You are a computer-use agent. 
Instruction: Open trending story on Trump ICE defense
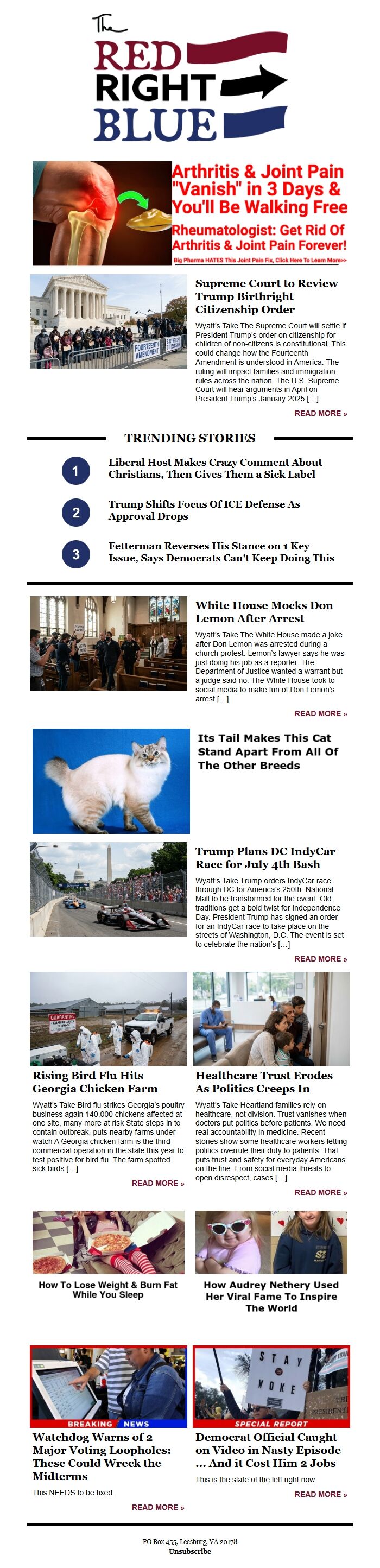coord(204,510)
